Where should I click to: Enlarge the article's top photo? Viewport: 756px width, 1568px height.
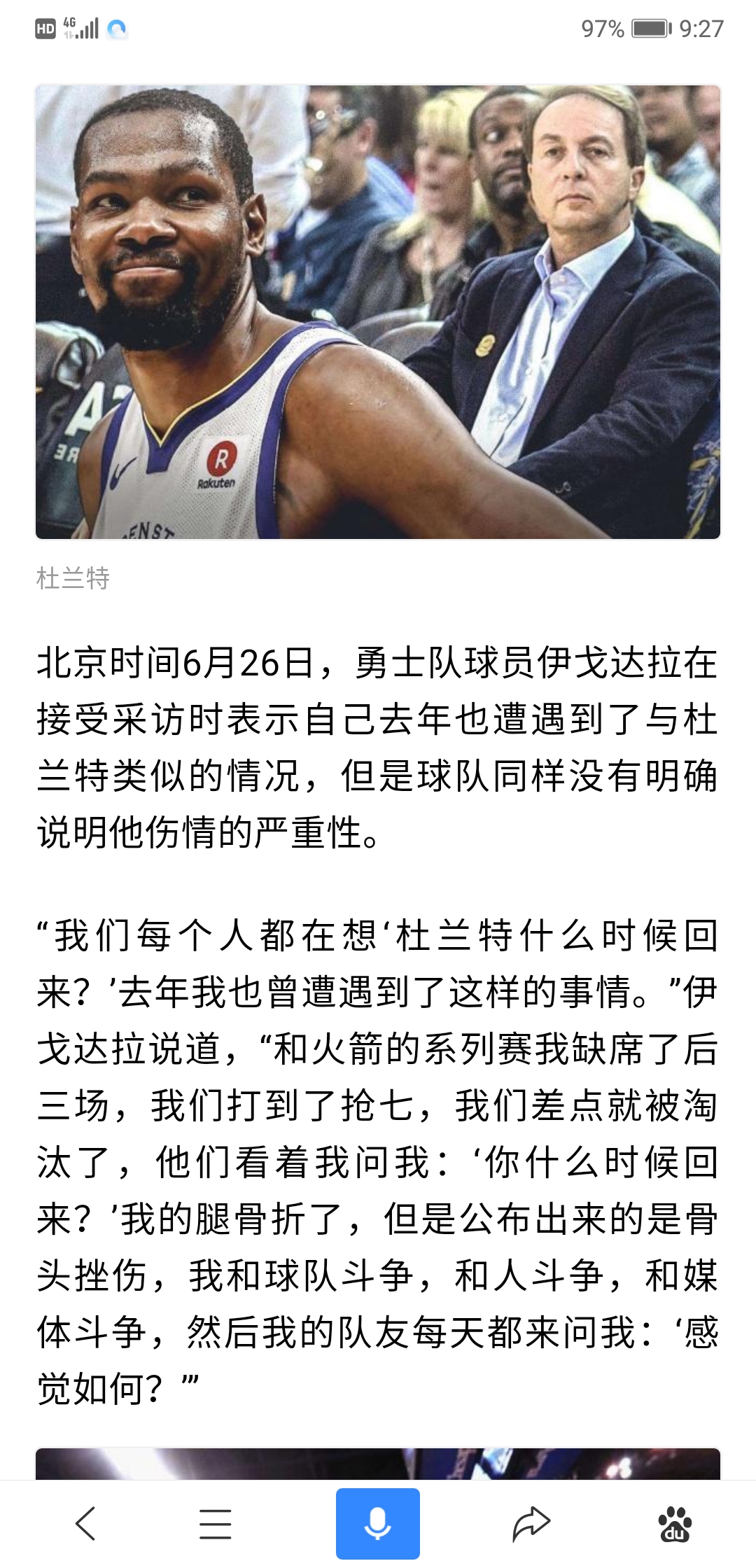click(x=378, y=312)
